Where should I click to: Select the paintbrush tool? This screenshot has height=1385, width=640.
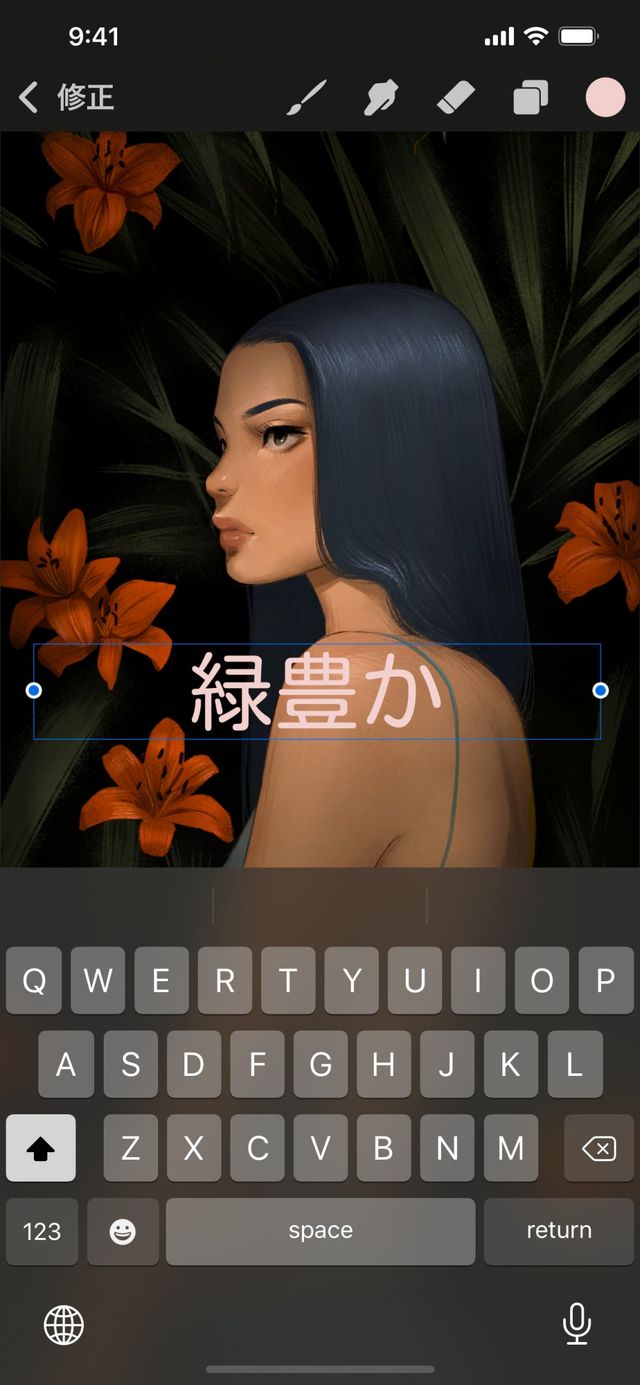coord(307,98)
